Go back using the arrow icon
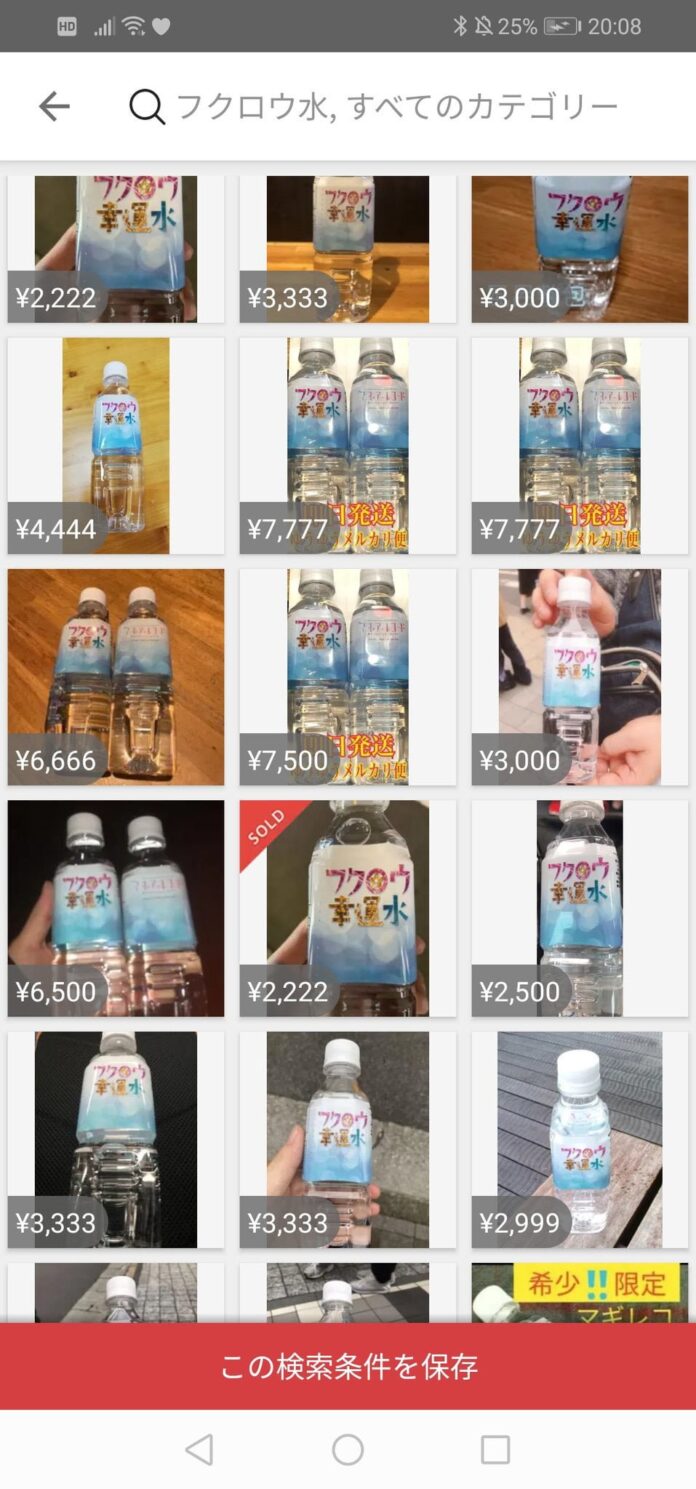Screen dimensions: 696x1489 pos(54,106)
